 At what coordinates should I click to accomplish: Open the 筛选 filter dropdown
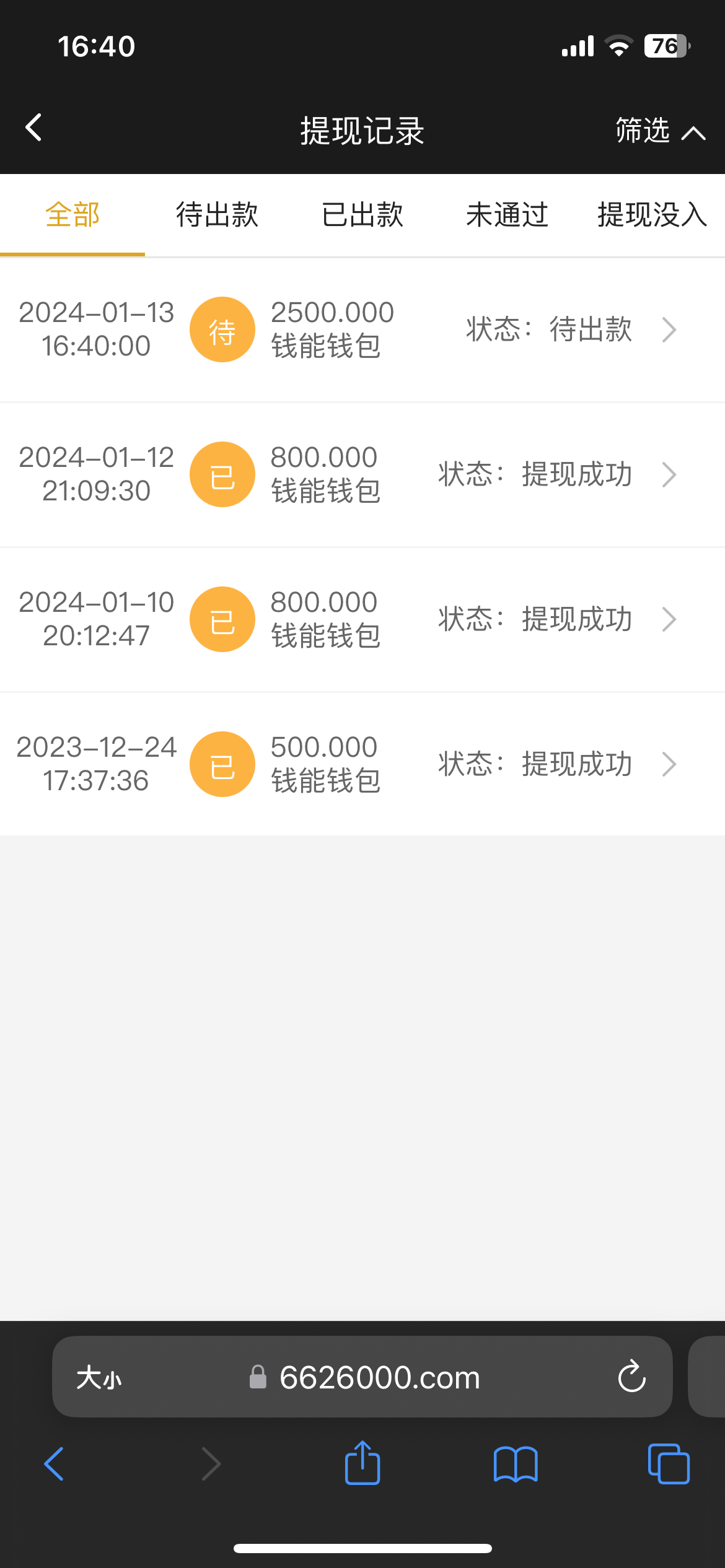point(659,131)
